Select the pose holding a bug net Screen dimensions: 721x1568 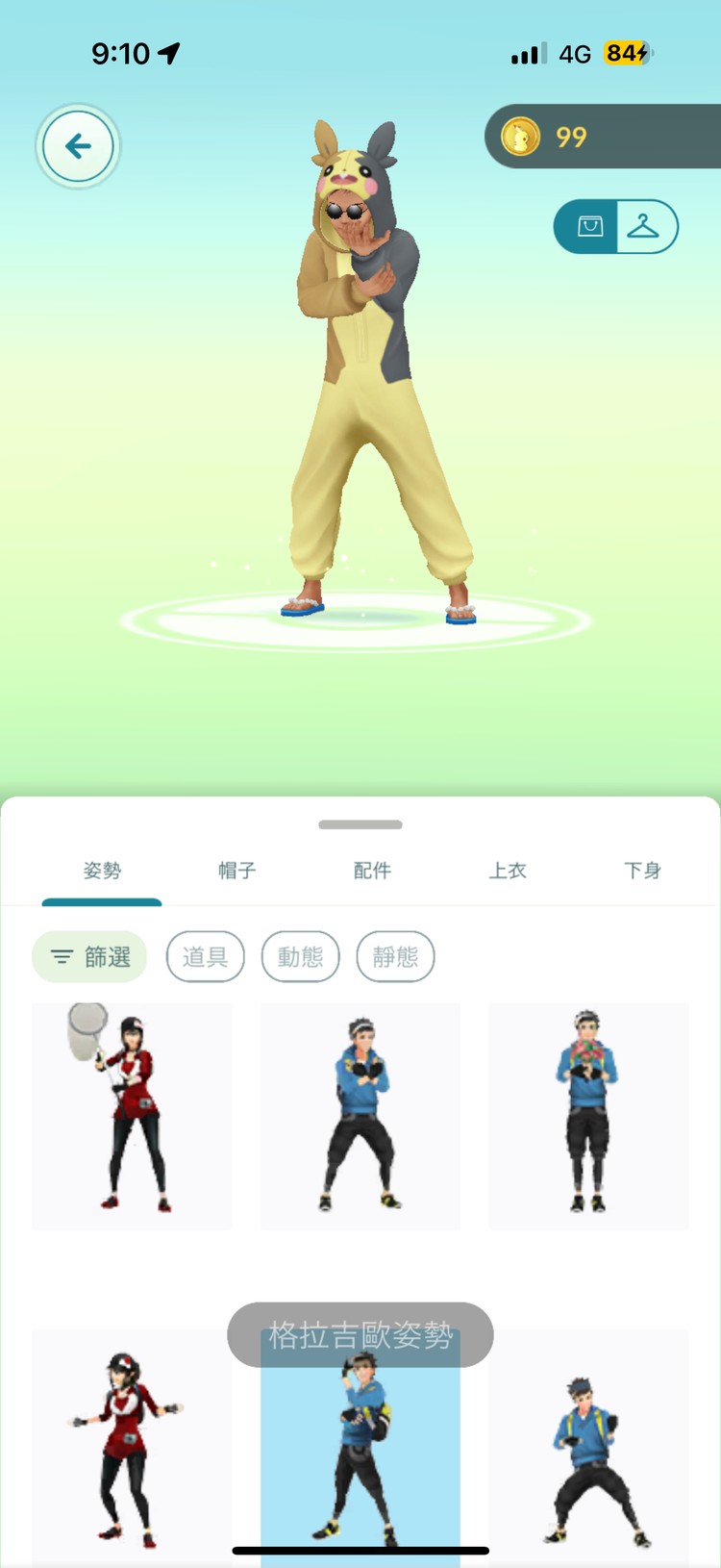(x=133, y=1116)
